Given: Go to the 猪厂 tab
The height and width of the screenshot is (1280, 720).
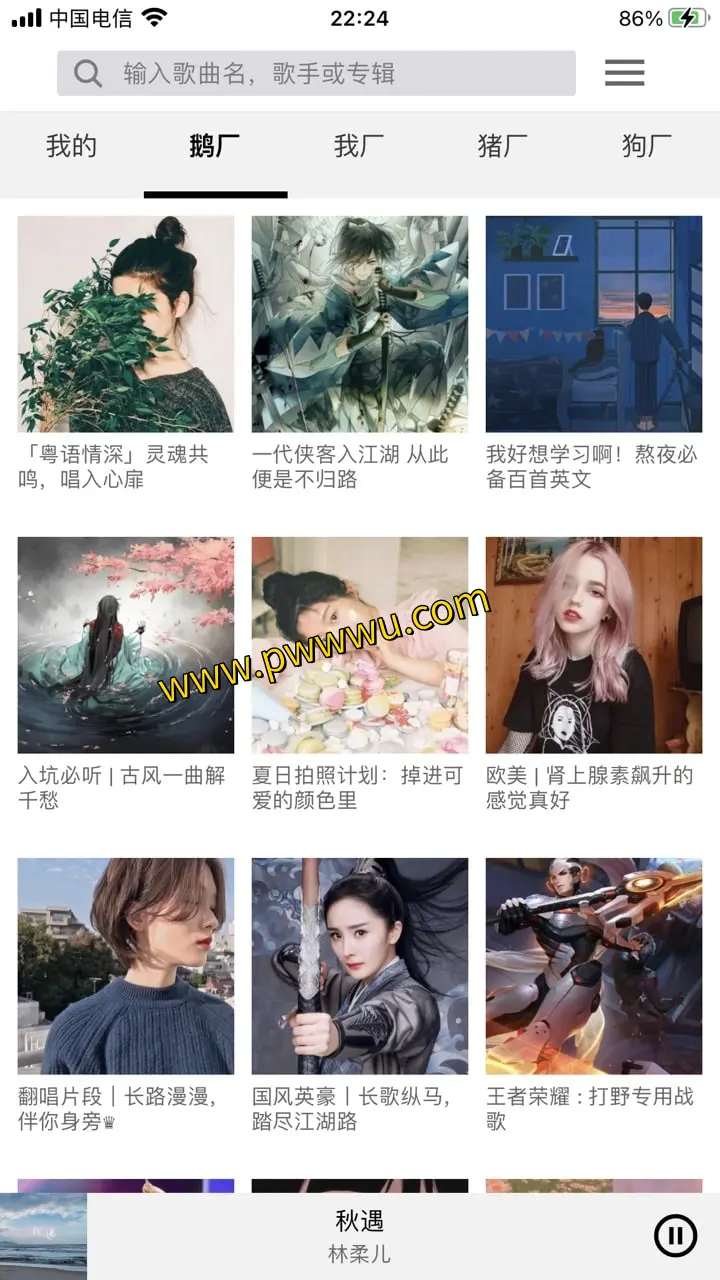Looking at the screenshot, I should tap(502, 146).
